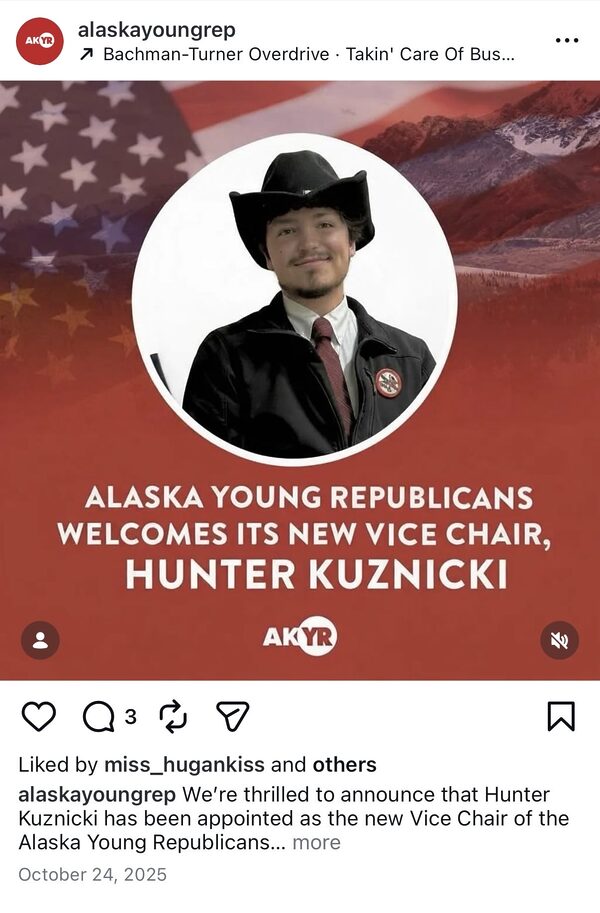600x913 pixels.
Task: Share the post via paper plane icon
Action: point(232,716)
